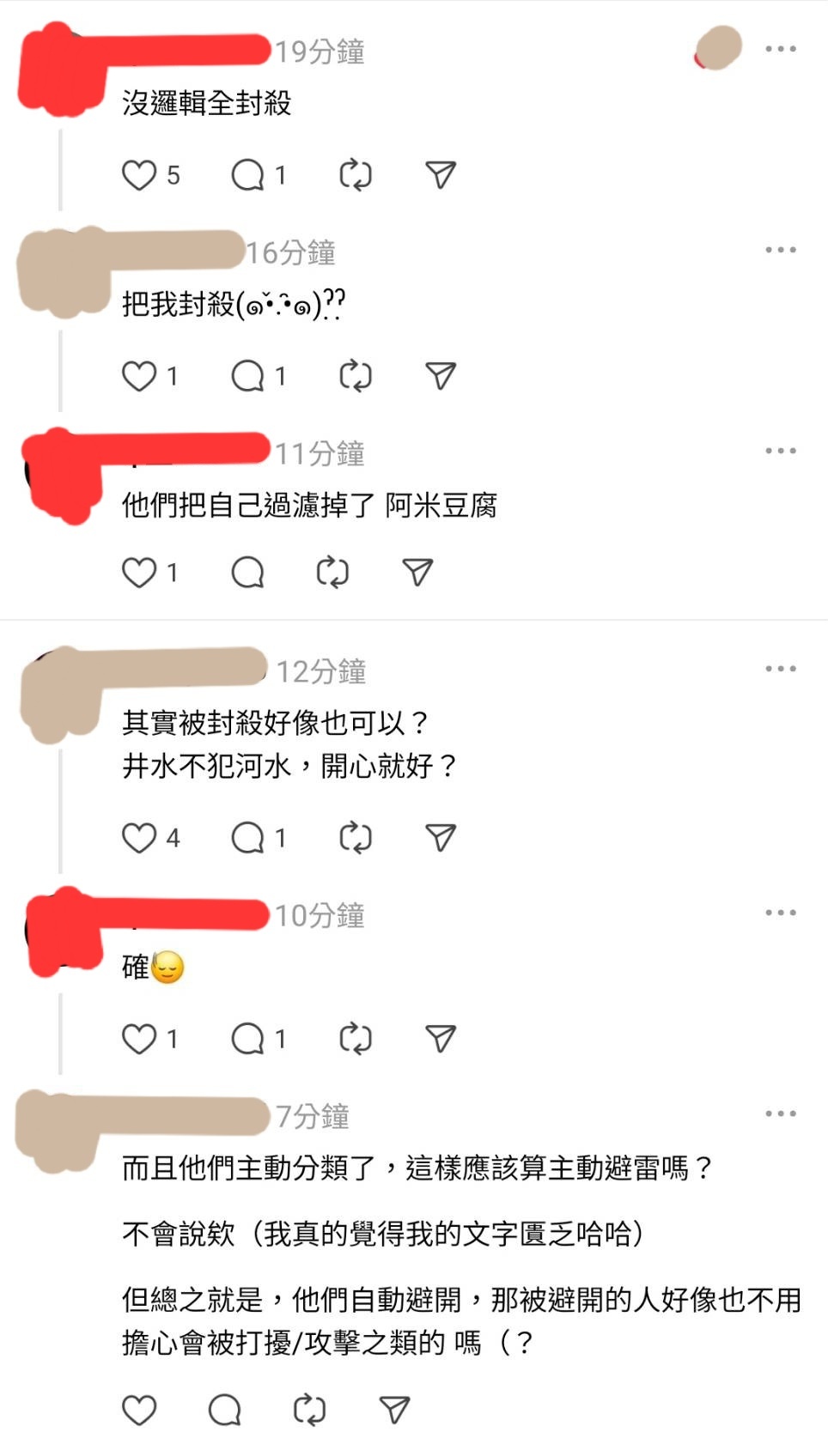Repost the '沒邏輯全封殺' comment
This screenshot has width=828, height=1456.
(355, 175)
